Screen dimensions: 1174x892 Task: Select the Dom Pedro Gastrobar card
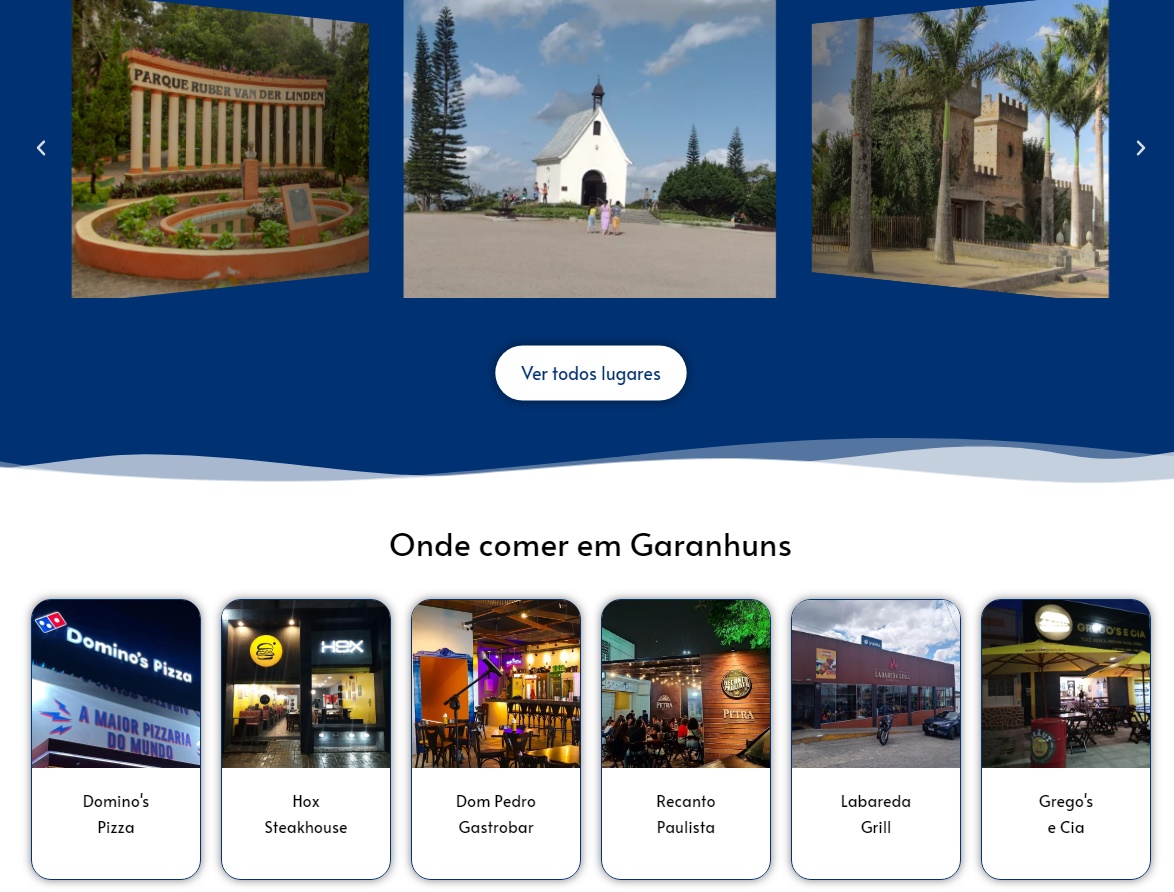[496, 738]
